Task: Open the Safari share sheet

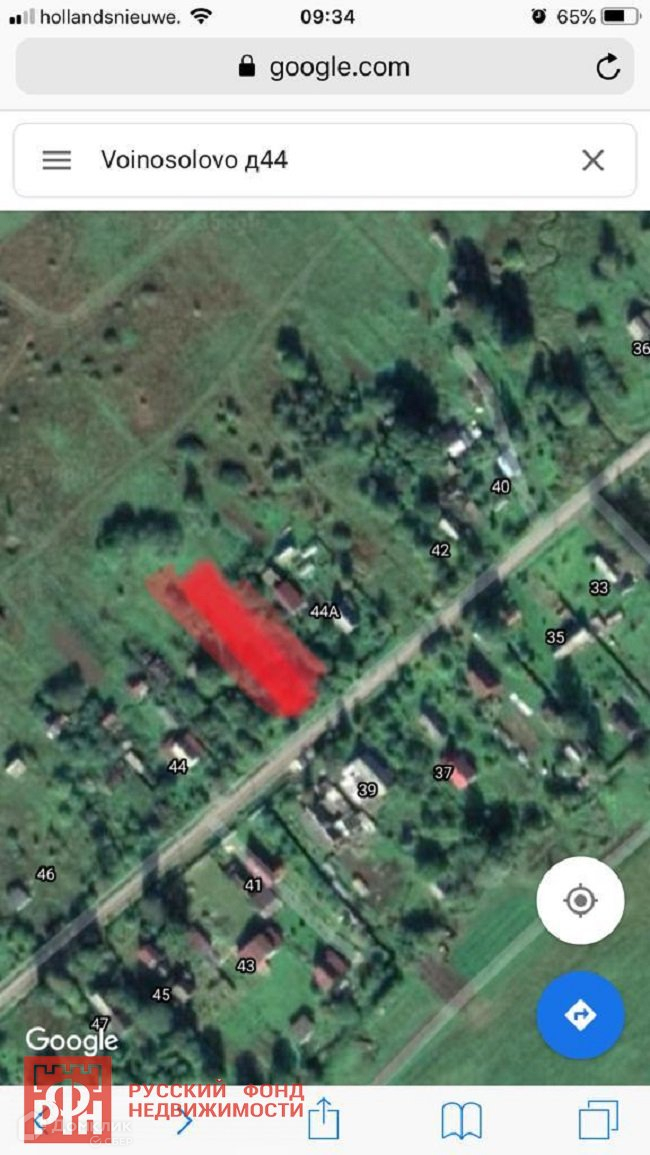Action: [x=324, y=1118]
